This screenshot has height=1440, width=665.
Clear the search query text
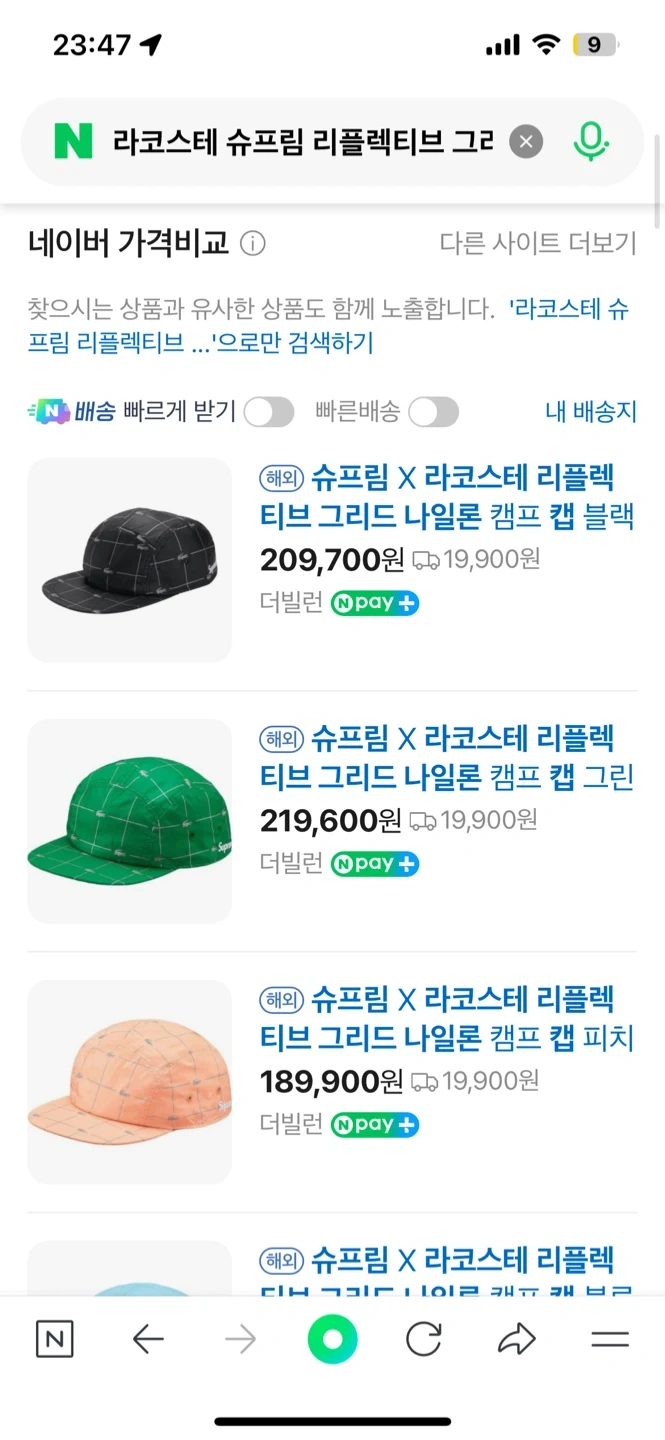(x=526, y=142)
